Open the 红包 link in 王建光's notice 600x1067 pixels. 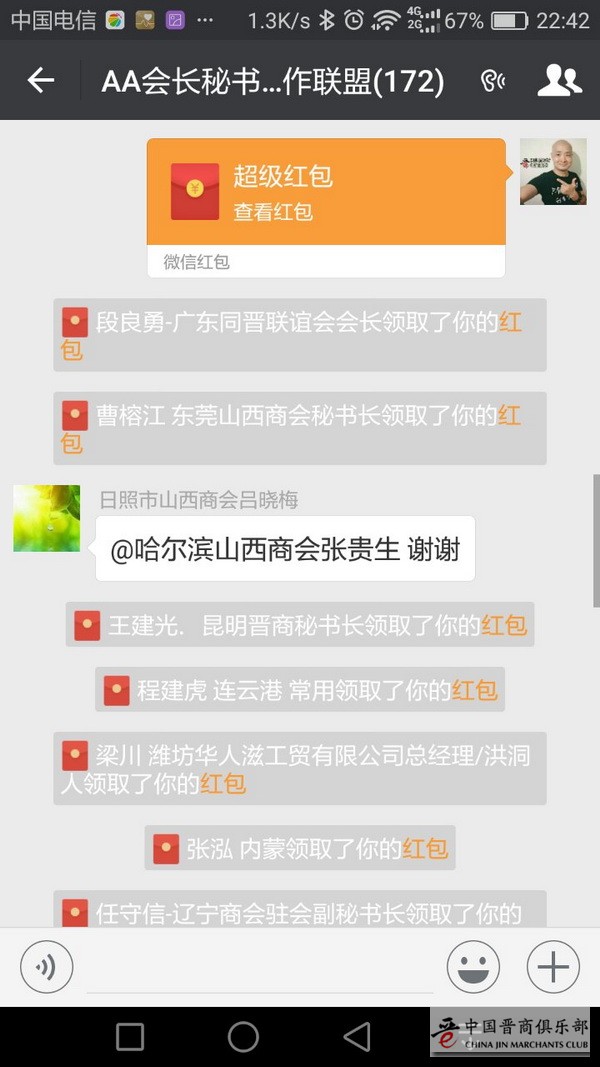[503, 626]
